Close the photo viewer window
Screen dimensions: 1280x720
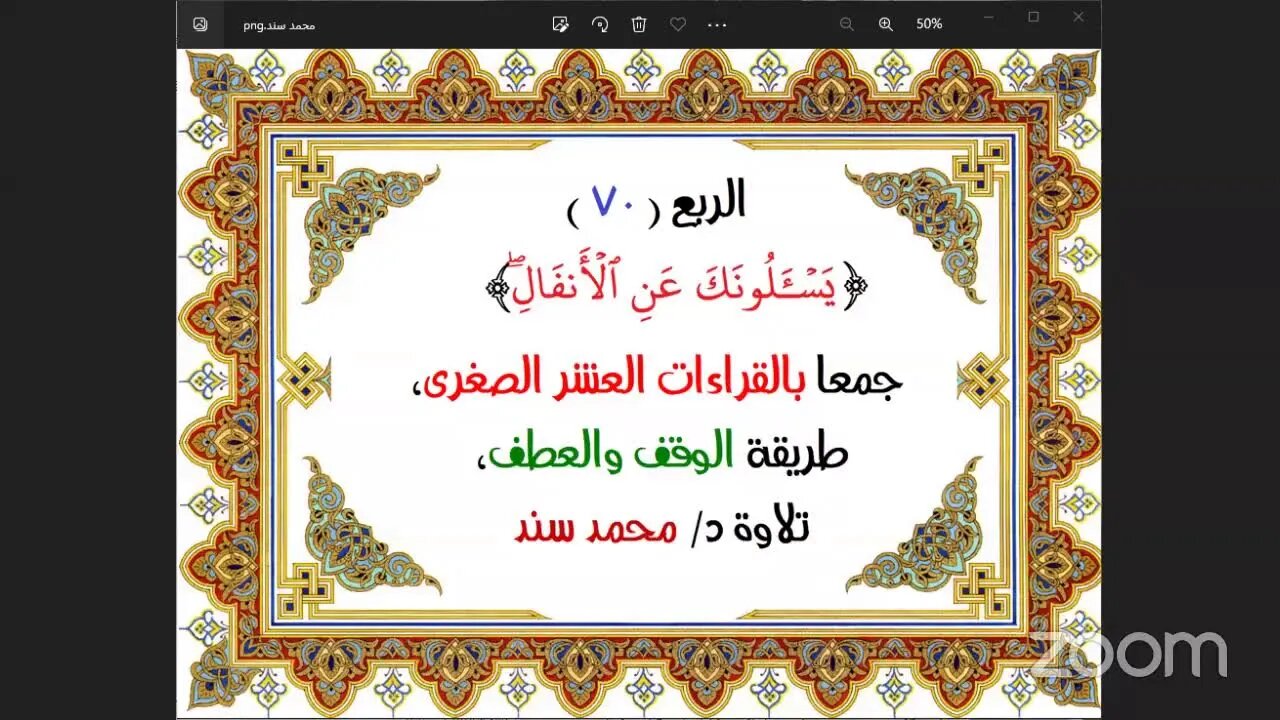click(1078, 17)
